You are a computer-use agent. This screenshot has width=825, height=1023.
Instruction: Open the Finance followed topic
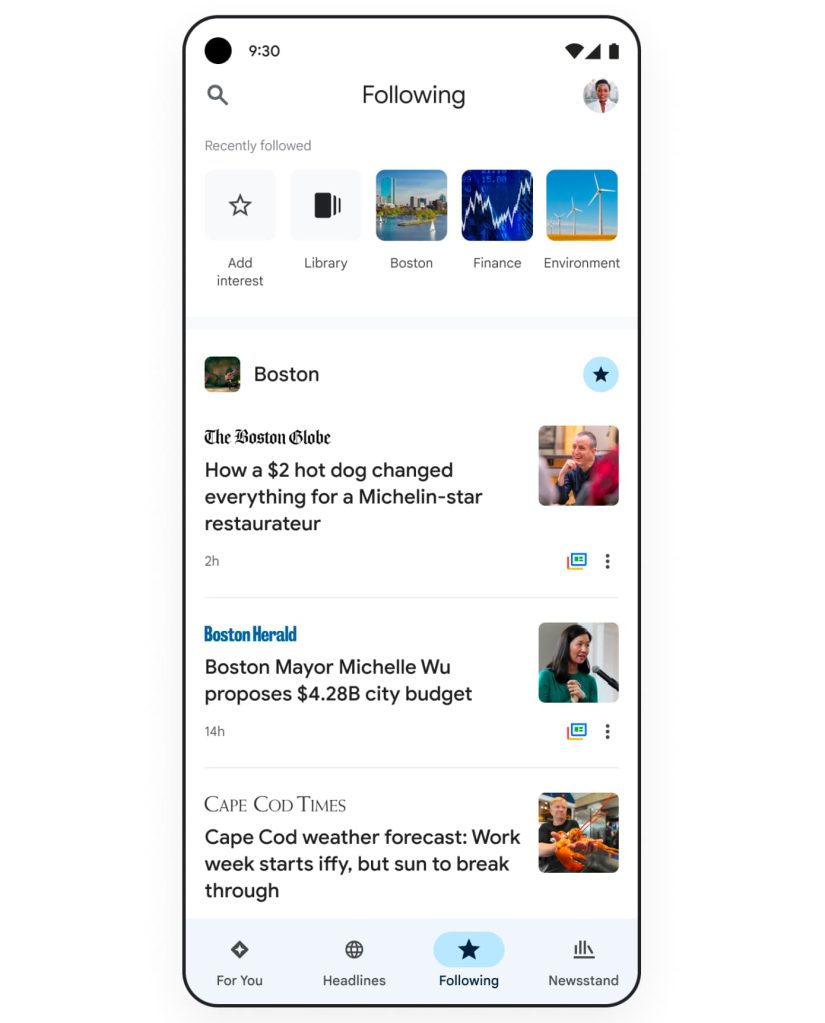497,206
